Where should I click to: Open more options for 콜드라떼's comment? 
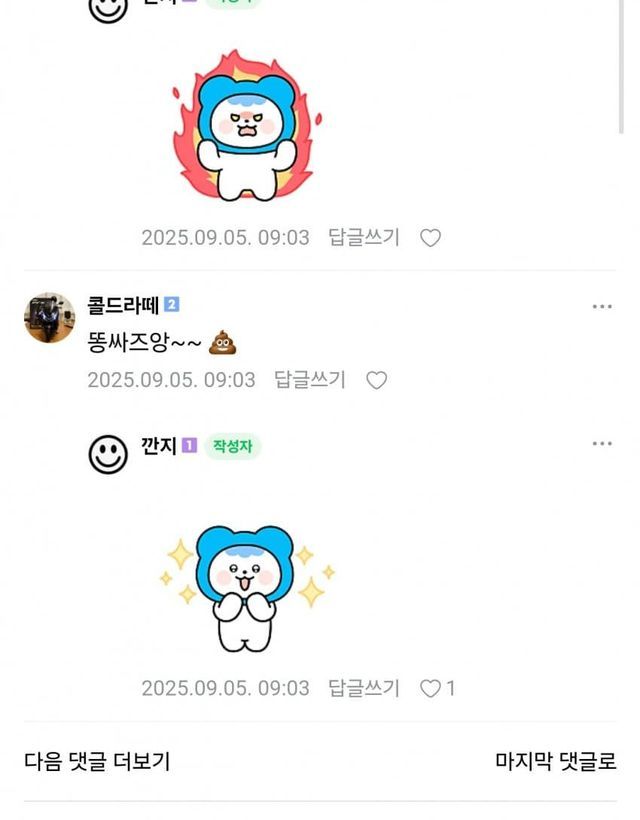coord(602,307)
